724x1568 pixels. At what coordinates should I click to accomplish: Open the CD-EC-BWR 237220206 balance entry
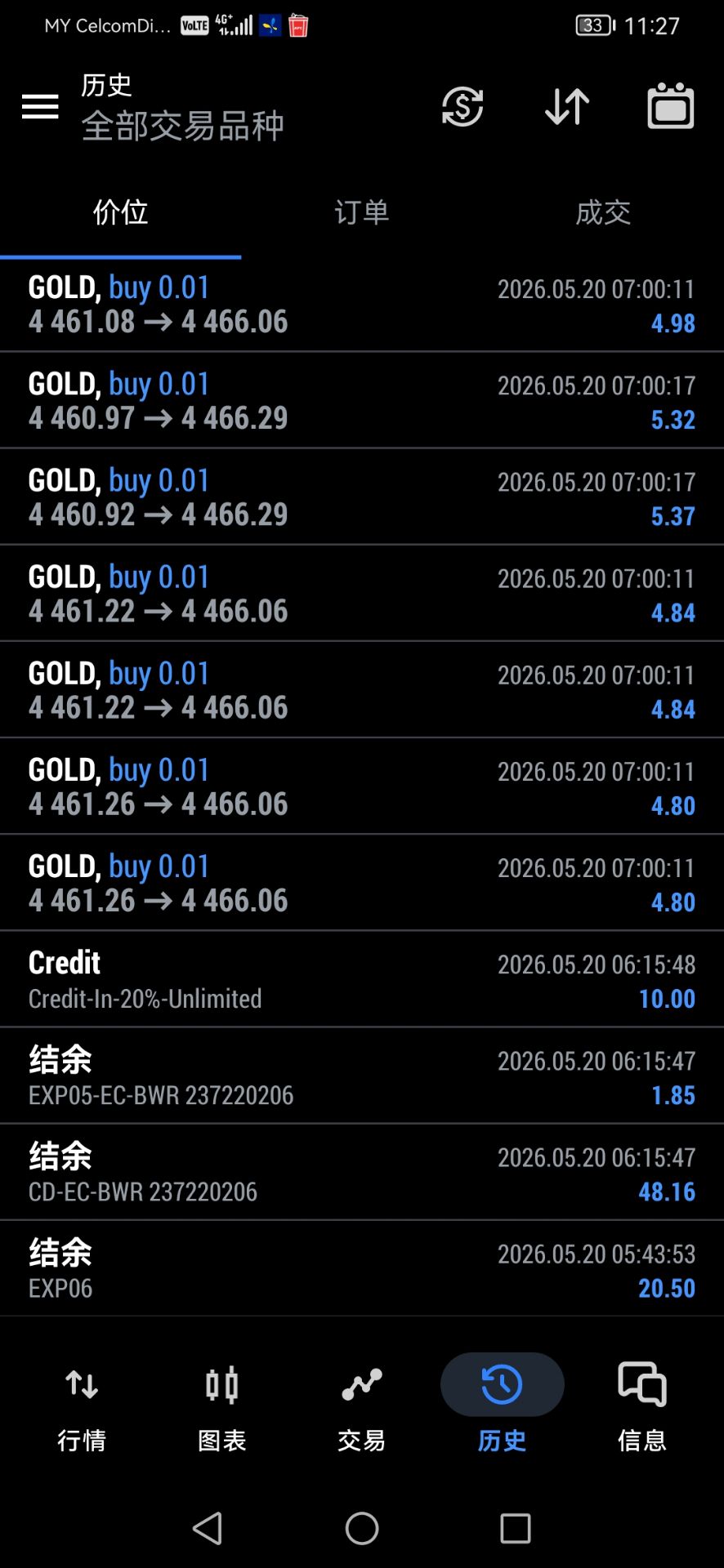(362, 1172)
